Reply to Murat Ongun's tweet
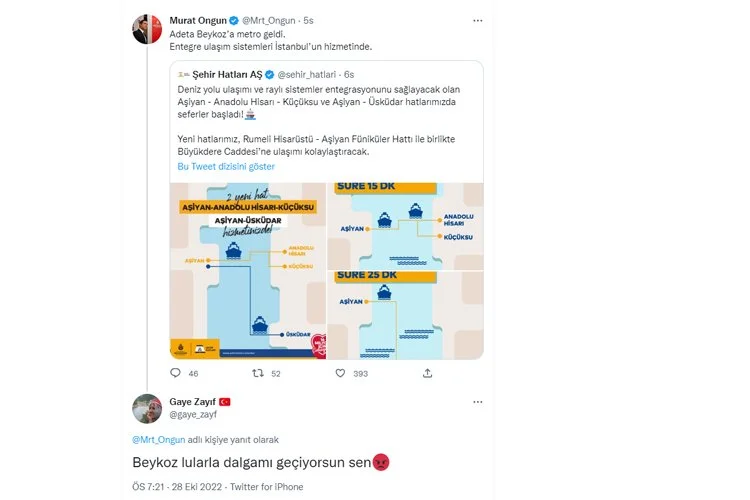Image resolution: width=750 pixels, height=500 pixels. pos(176,373)
